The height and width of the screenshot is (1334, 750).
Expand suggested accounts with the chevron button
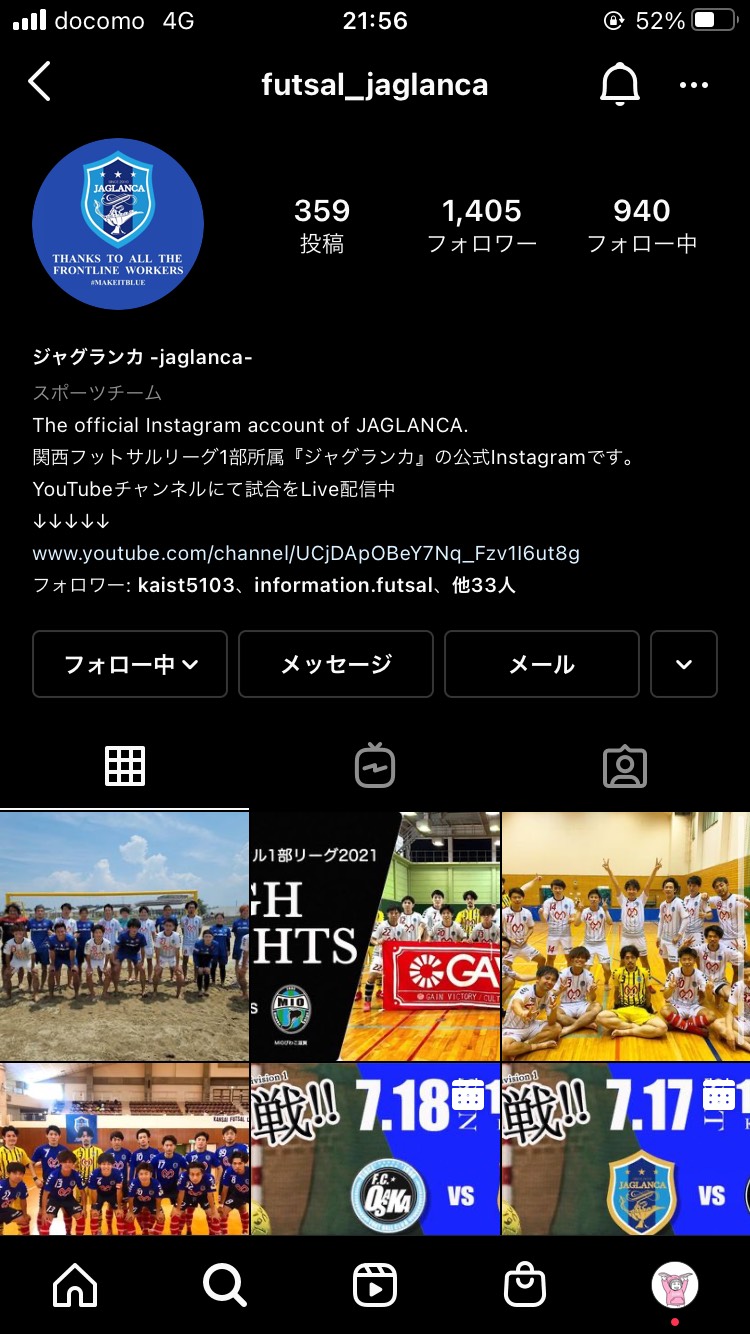684,664
